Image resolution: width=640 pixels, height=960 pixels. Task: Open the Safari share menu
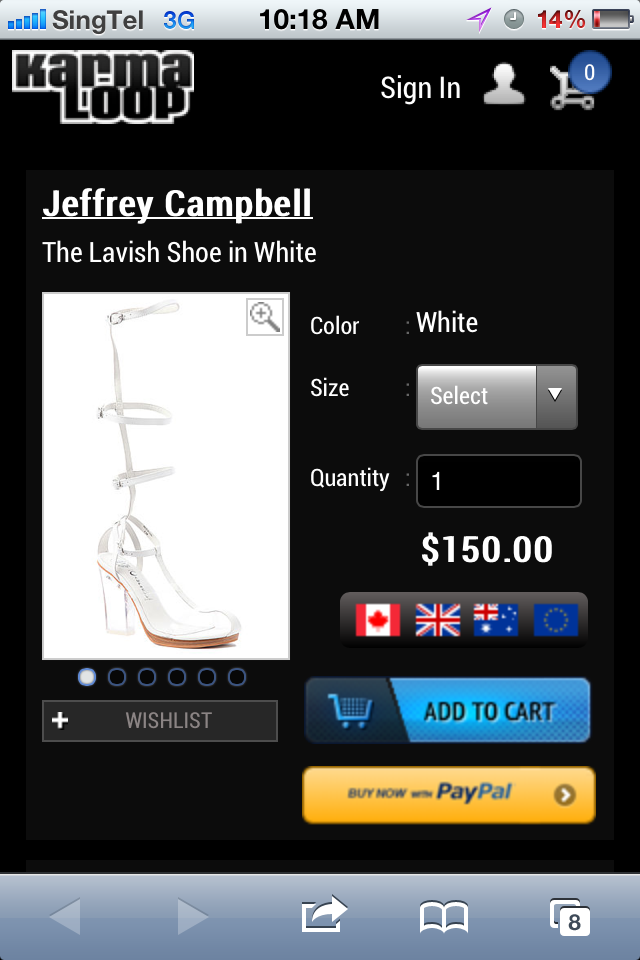pyautogui.click(x=324, y=915)
